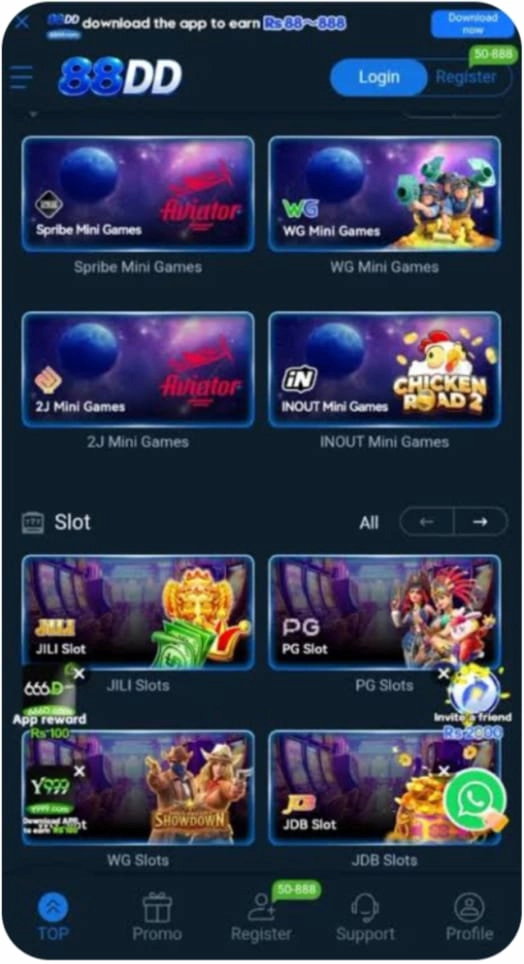
Task: Switch to the Promo tab
Action: coord(157,917)
